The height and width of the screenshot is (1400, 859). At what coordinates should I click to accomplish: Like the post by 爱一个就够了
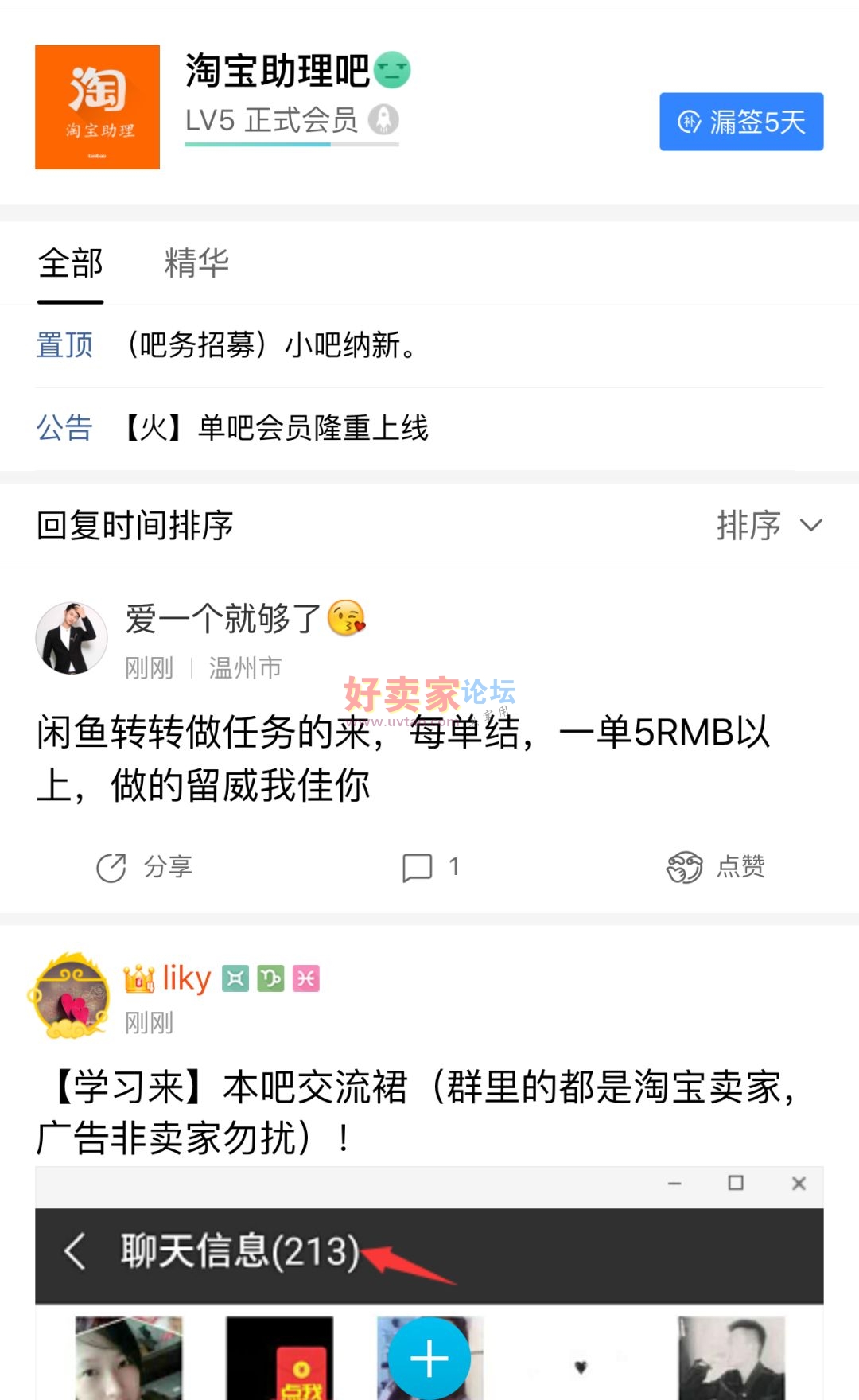[715, 866]
